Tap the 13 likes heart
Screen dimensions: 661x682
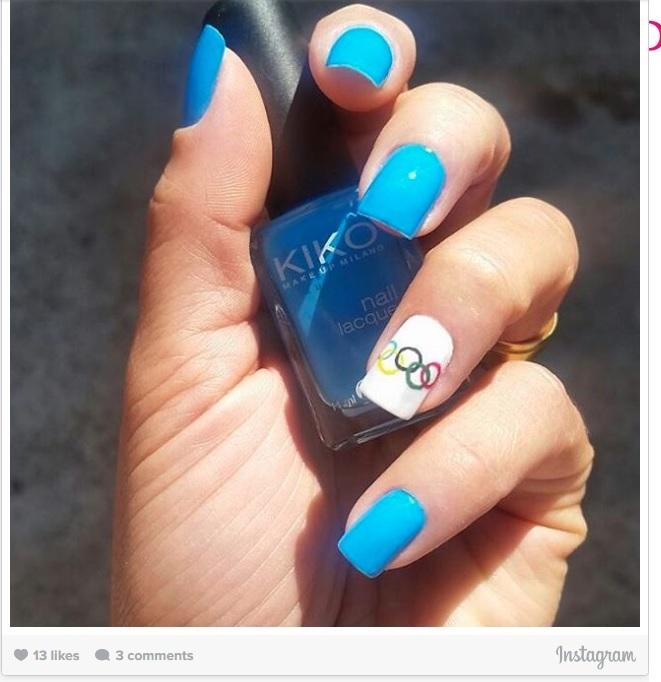click(21, 656)
